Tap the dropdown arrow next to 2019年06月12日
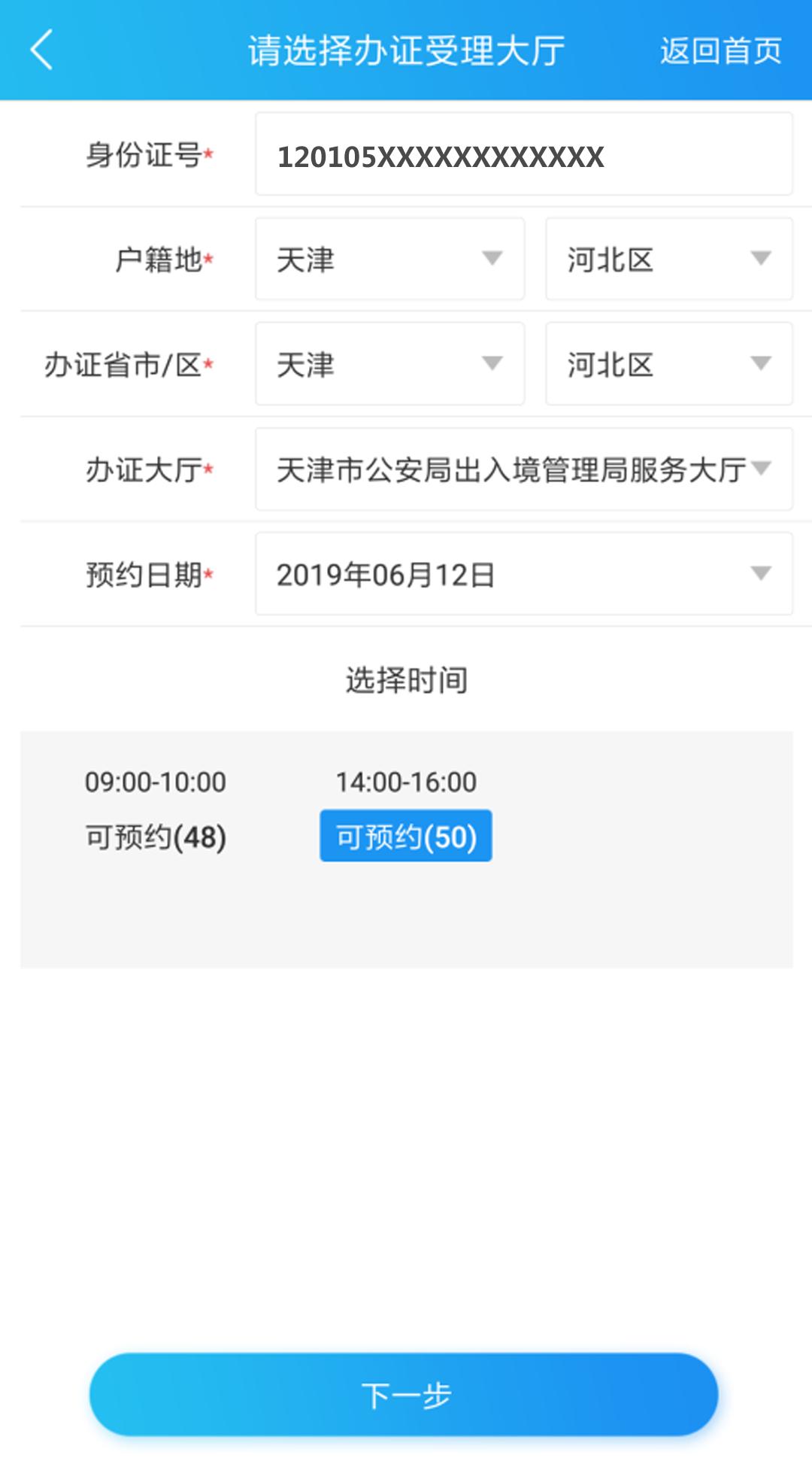812x1467 pixels. [x=761, y=573]
